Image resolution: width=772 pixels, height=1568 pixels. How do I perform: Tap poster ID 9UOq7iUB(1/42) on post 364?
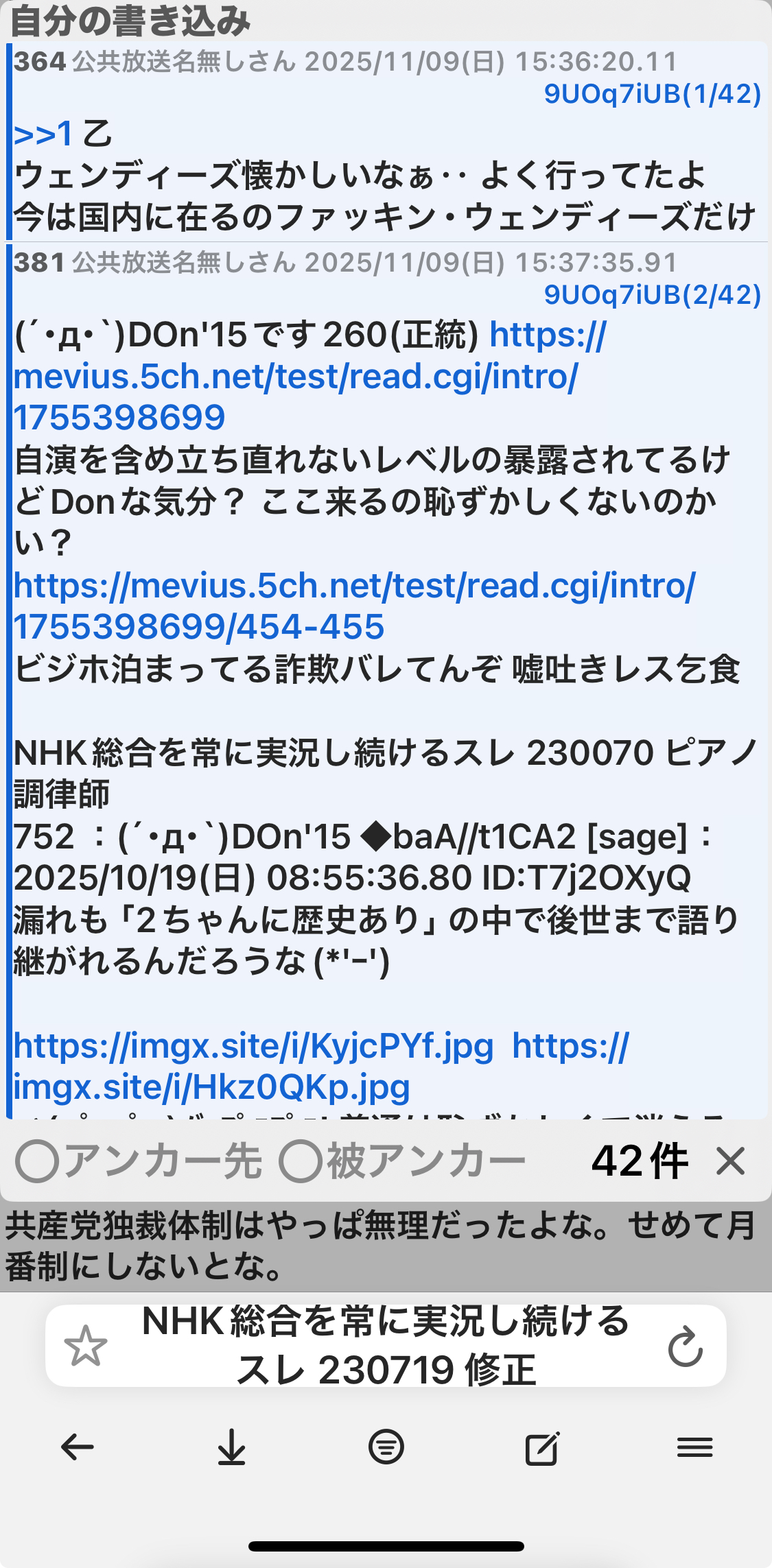(x=652, y=94)
